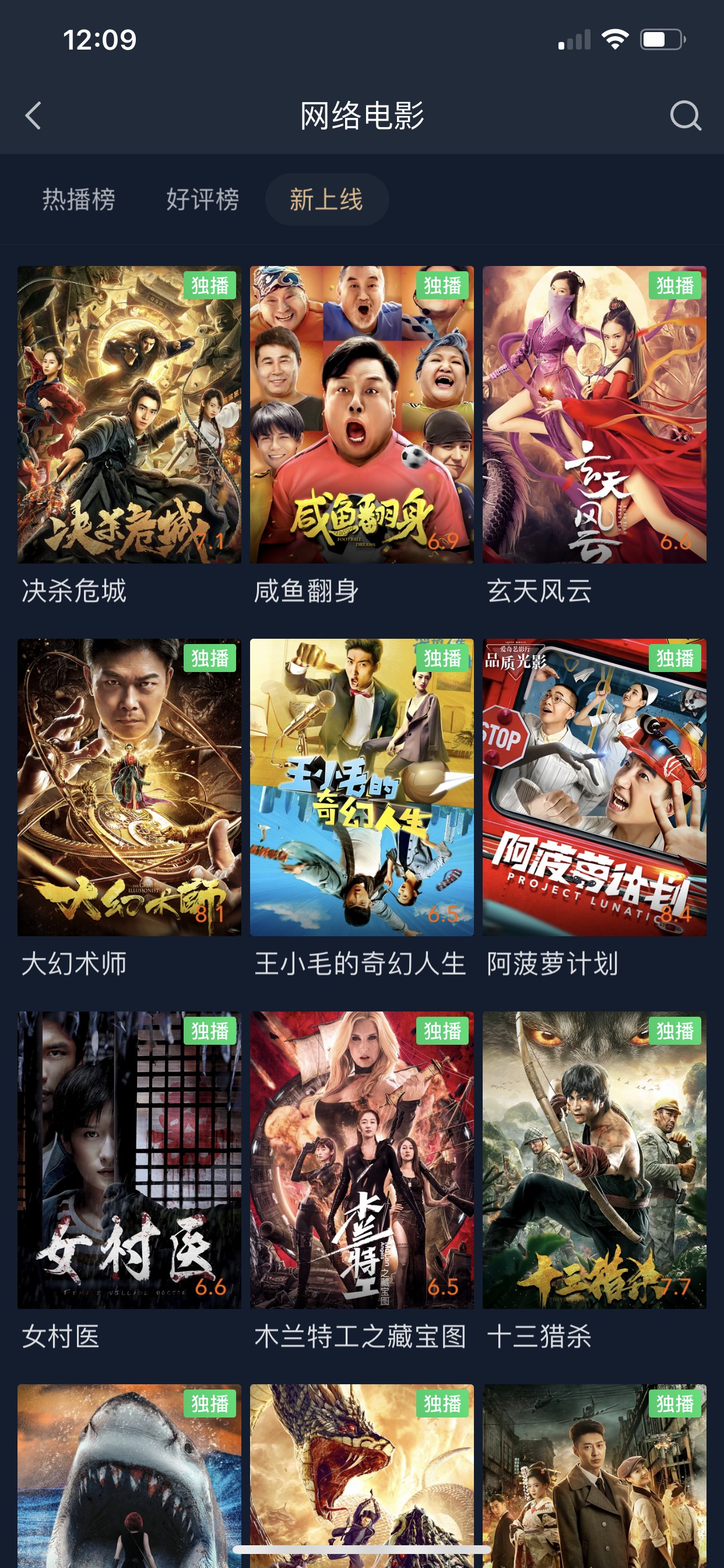Switch to the 好评榜 tab

[x=203, y=199]
